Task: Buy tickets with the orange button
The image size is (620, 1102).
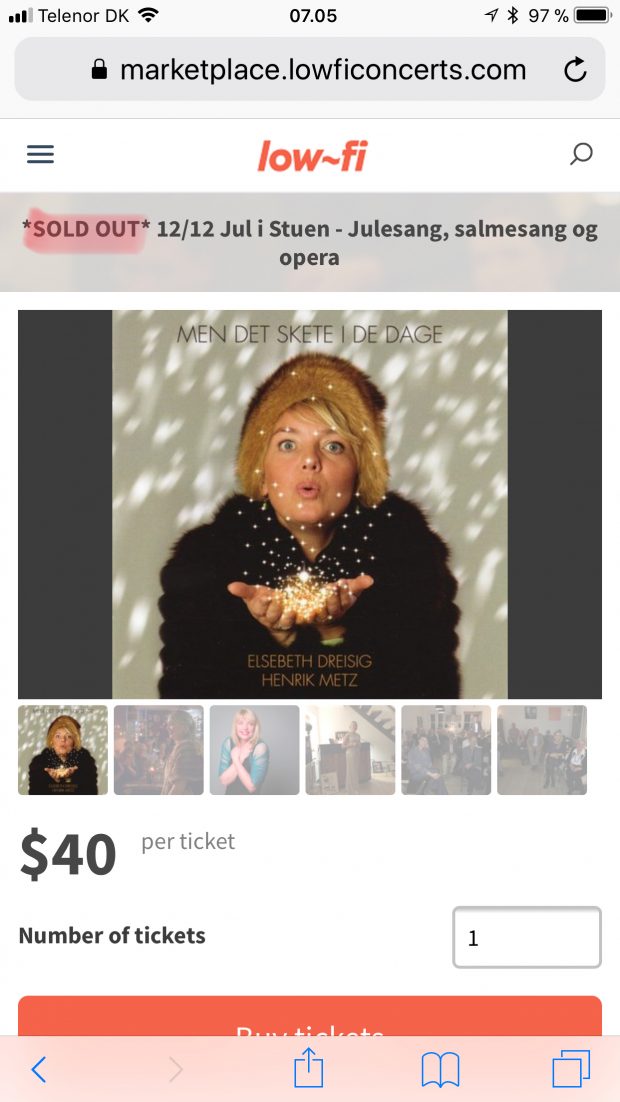Action: pos(310,1018)
